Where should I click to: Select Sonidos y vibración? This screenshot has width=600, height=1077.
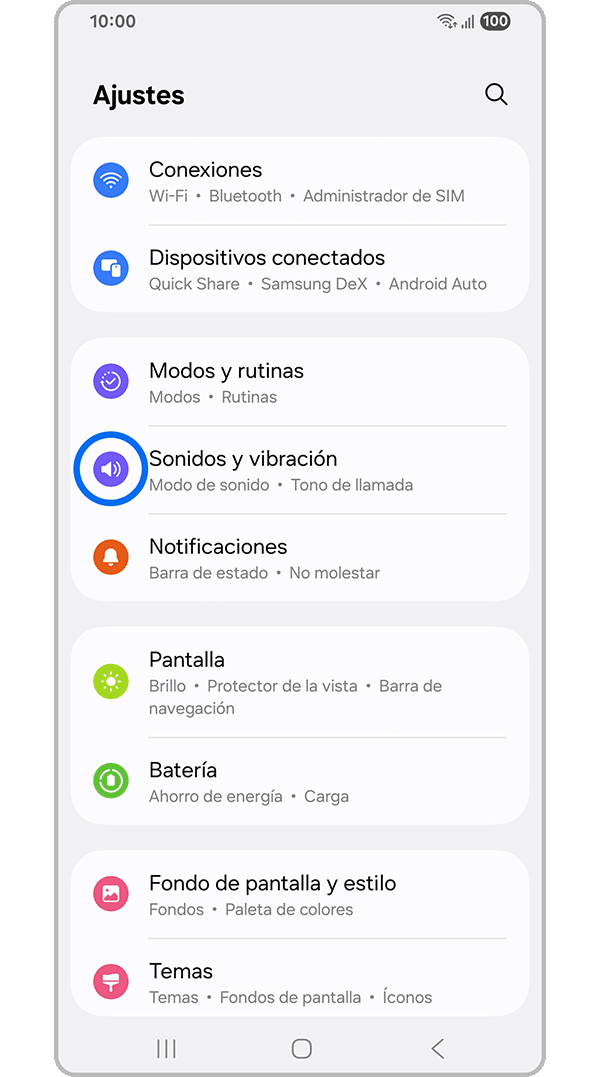(300, 471)
